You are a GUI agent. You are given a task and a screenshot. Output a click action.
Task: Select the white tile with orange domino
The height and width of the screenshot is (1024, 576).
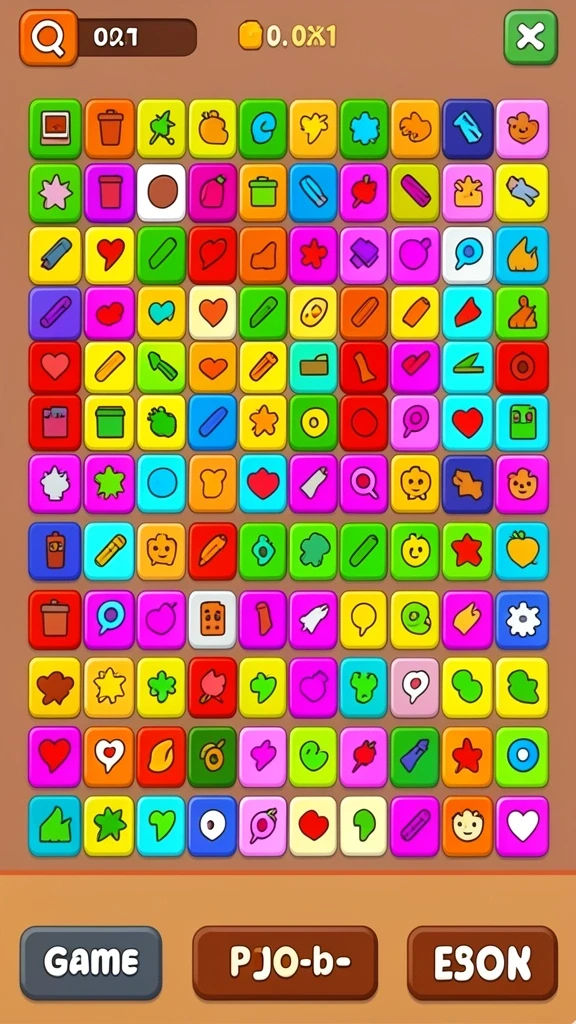212,620
